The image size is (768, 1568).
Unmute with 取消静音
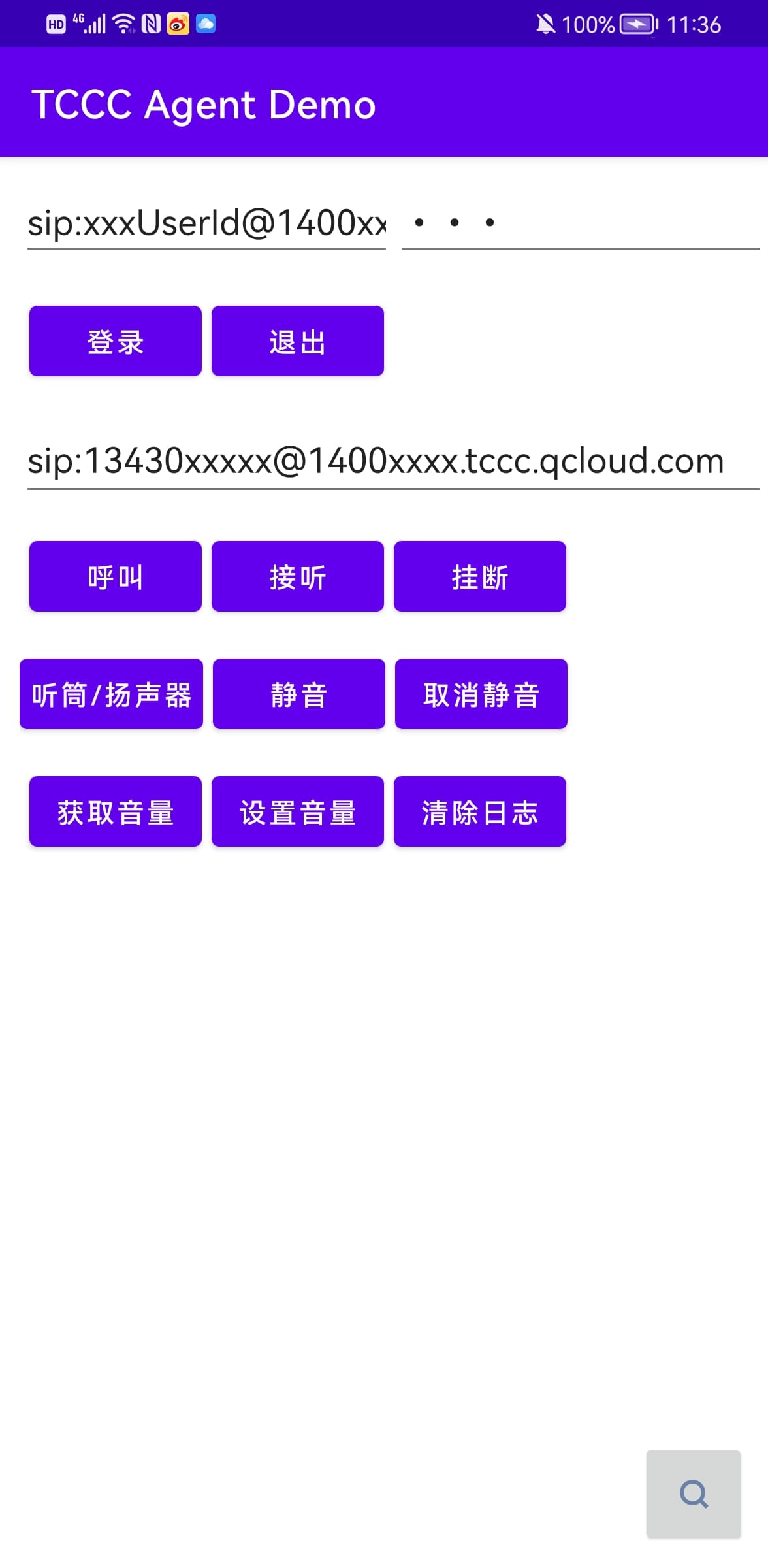(481, 694)
